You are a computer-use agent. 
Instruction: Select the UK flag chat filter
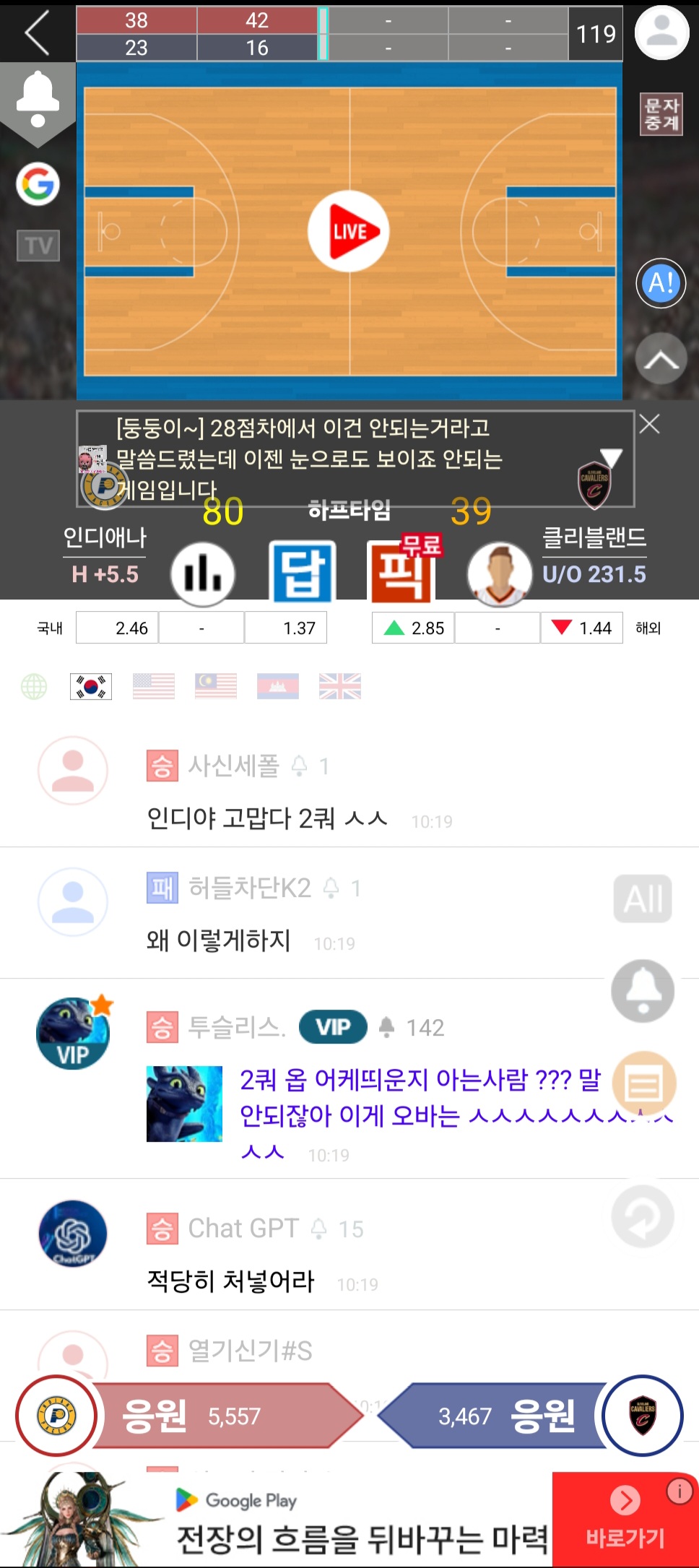coord(340,686)
